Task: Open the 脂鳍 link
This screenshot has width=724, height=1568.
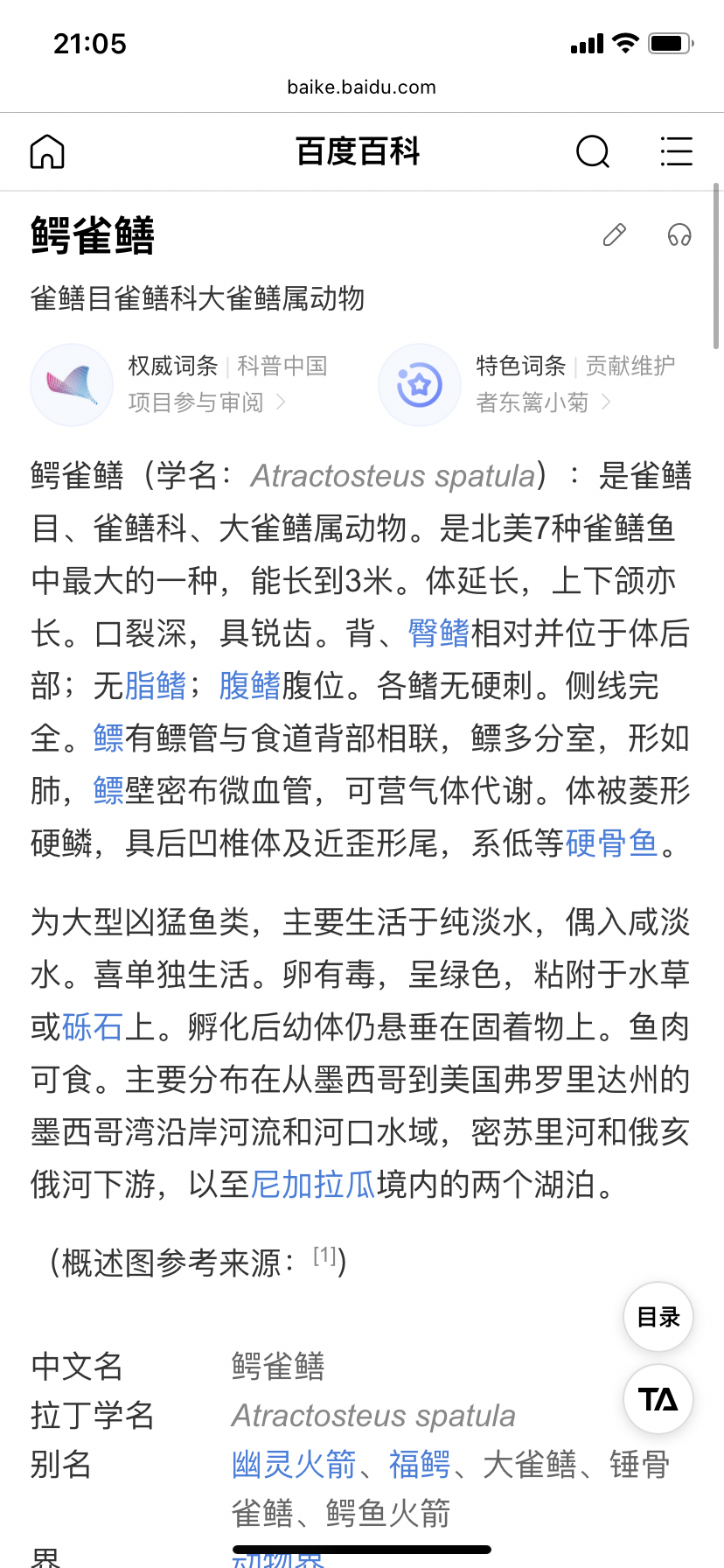Action: point(156,686)
